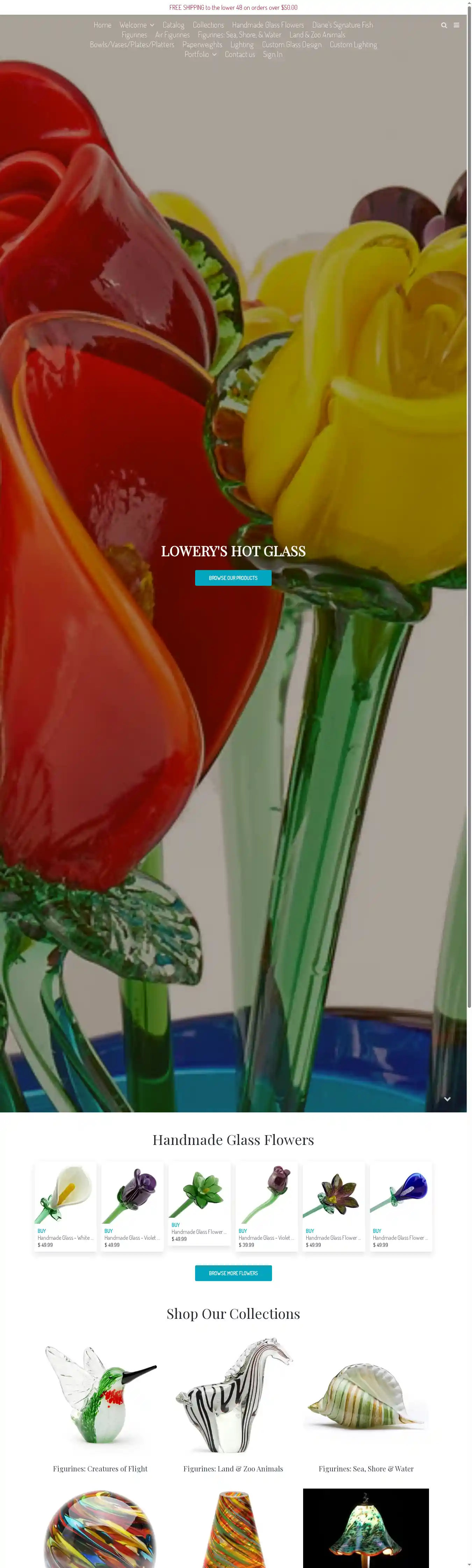Open the $39.99 violet flower card
472x1568 pixels.
[266, 1206]
